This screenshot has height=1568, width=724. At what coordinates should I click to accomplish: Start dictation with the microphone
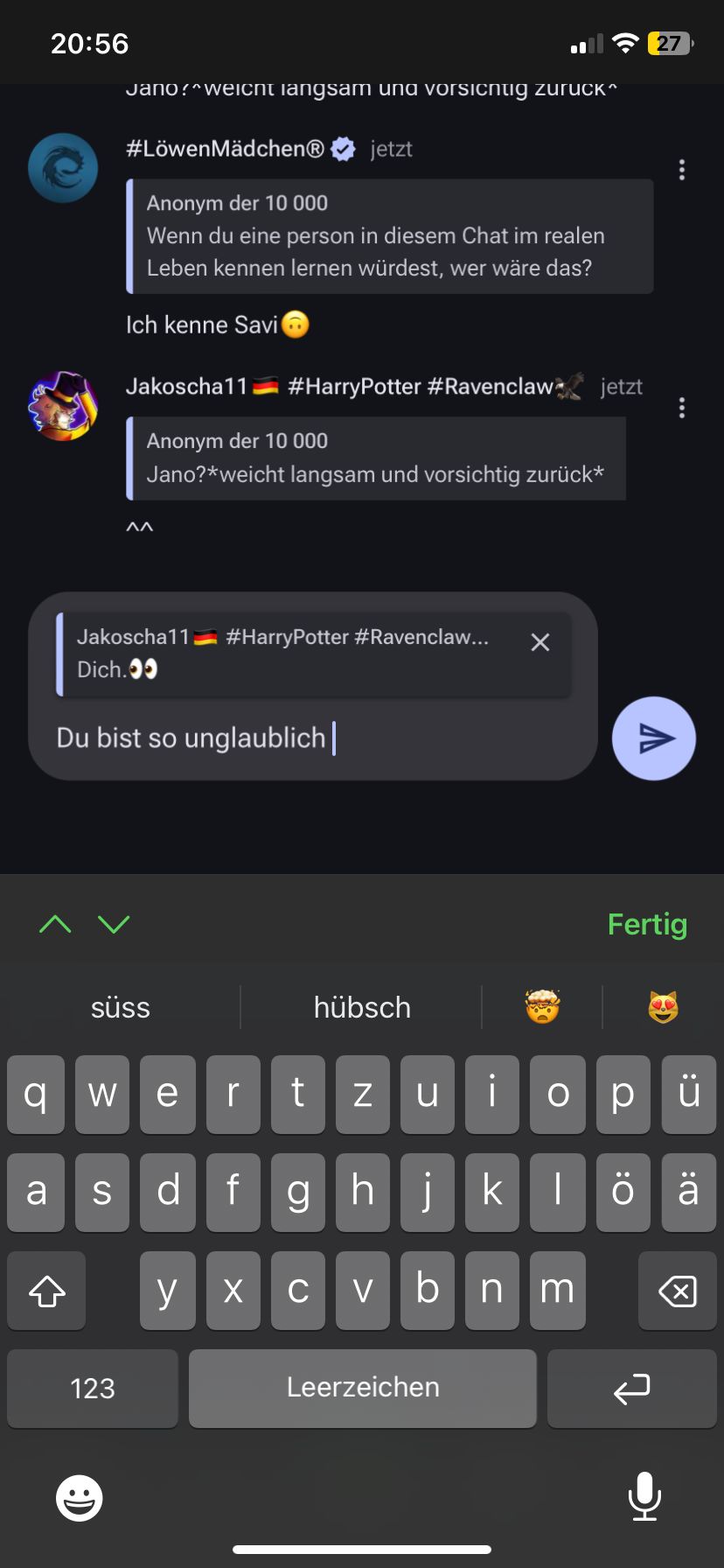tap(644, 1496)
